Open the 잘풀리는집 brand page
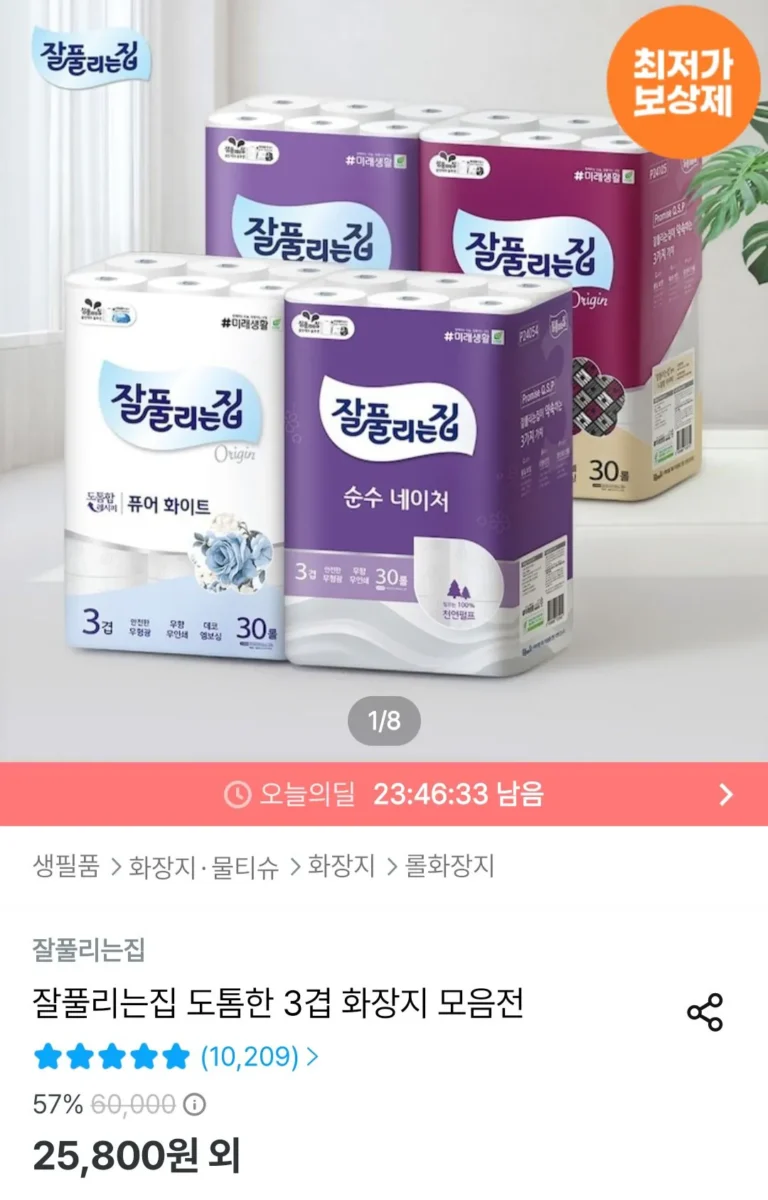Image resolution: width=768 pixels, height=1200 pixels. (x=89, y=950)
